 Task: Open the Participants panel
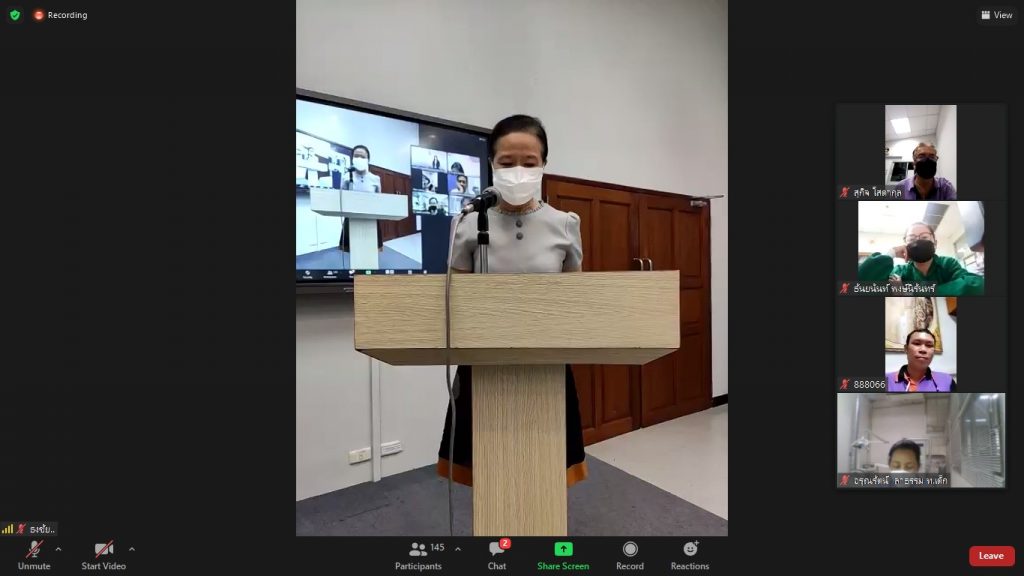[x=419, y=555]
